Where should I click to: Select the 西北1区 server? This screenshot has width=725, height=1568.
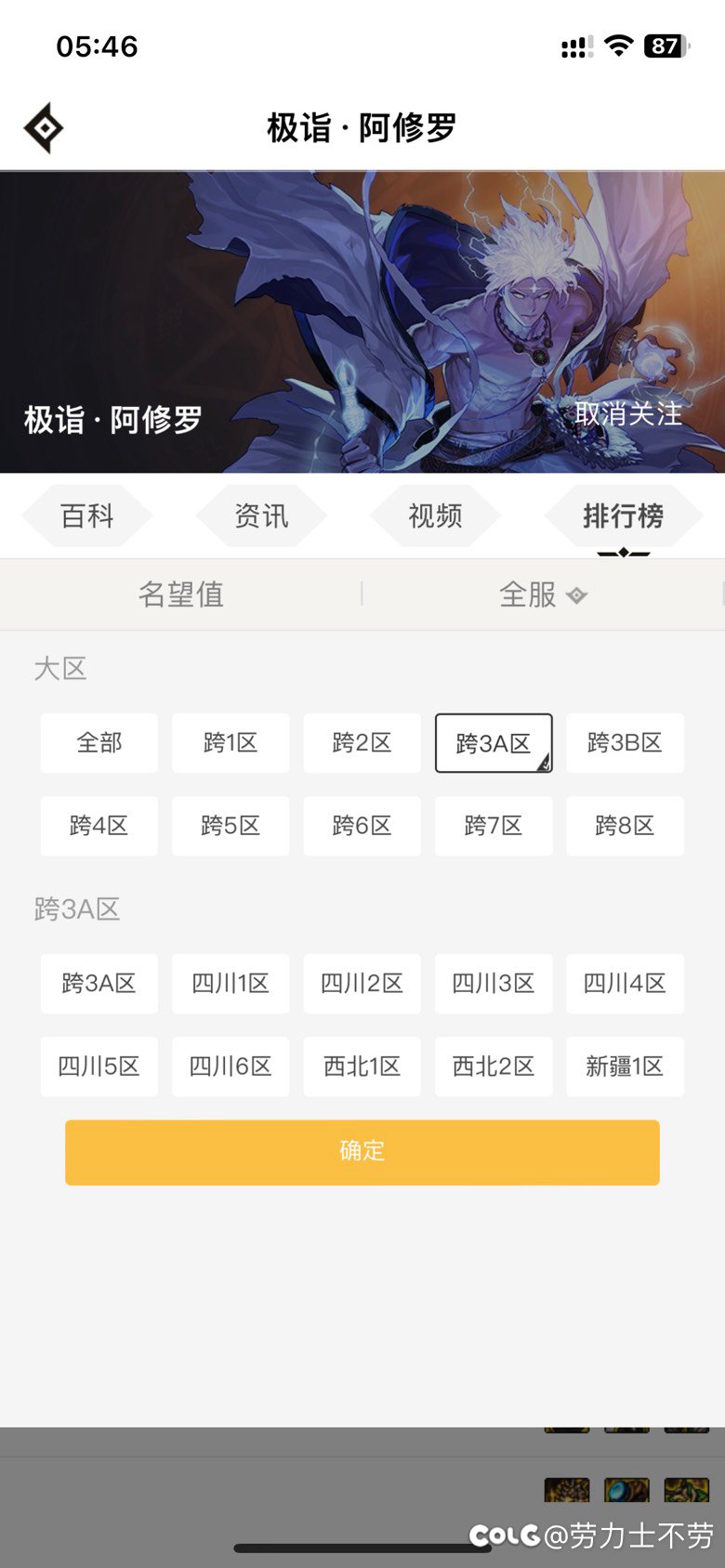click(362, 1066)
